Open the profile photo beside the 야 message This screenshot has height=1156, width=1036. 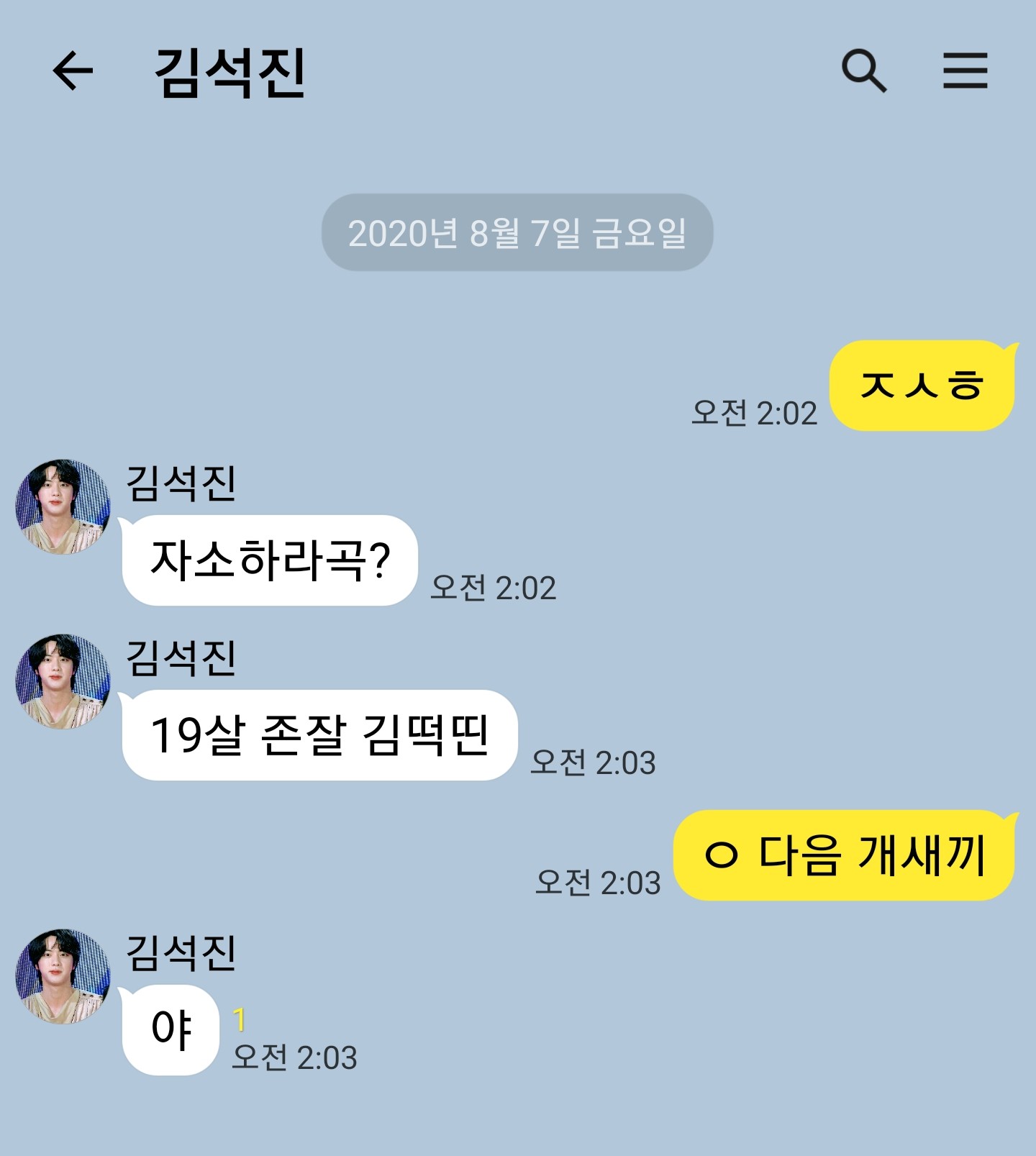(63, 976)
